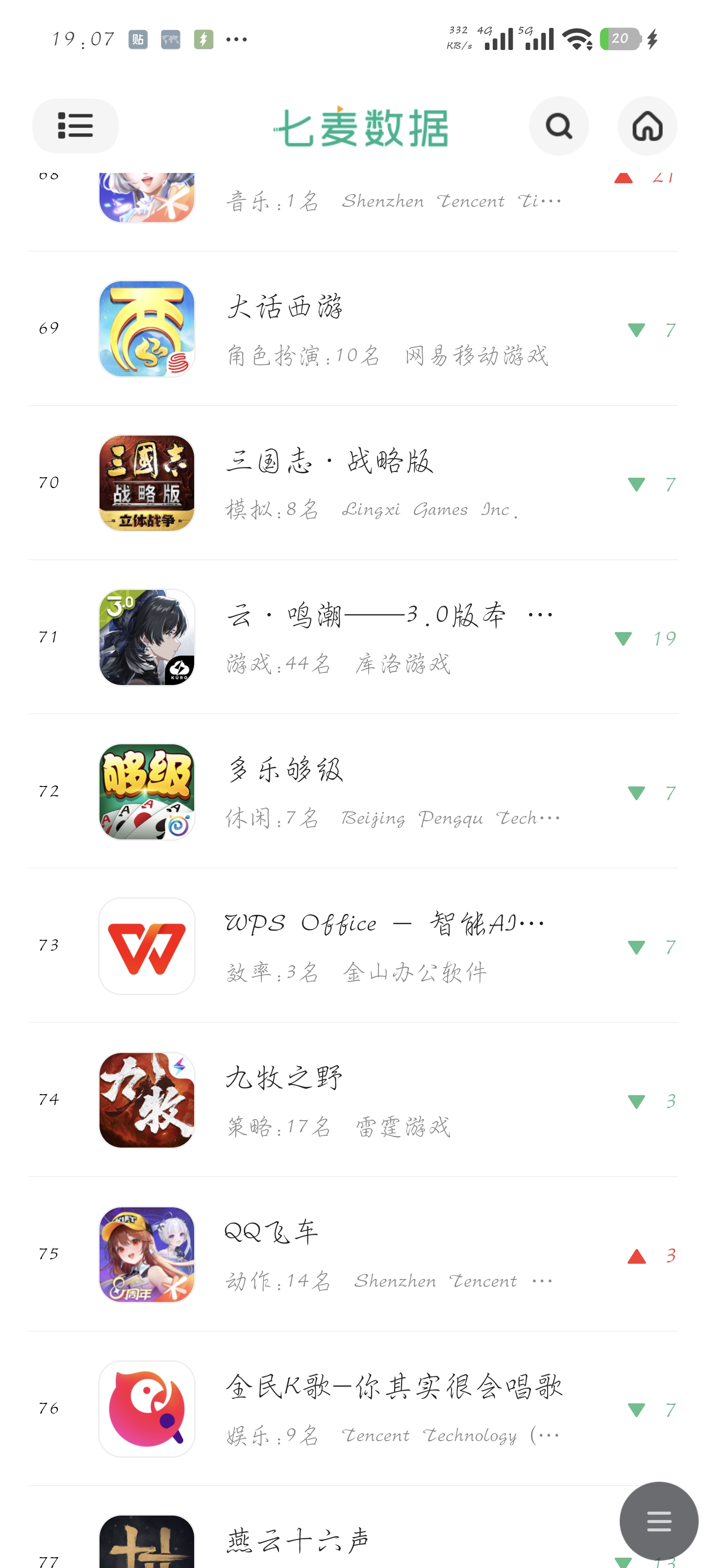Open the search icon

[558, 126]
